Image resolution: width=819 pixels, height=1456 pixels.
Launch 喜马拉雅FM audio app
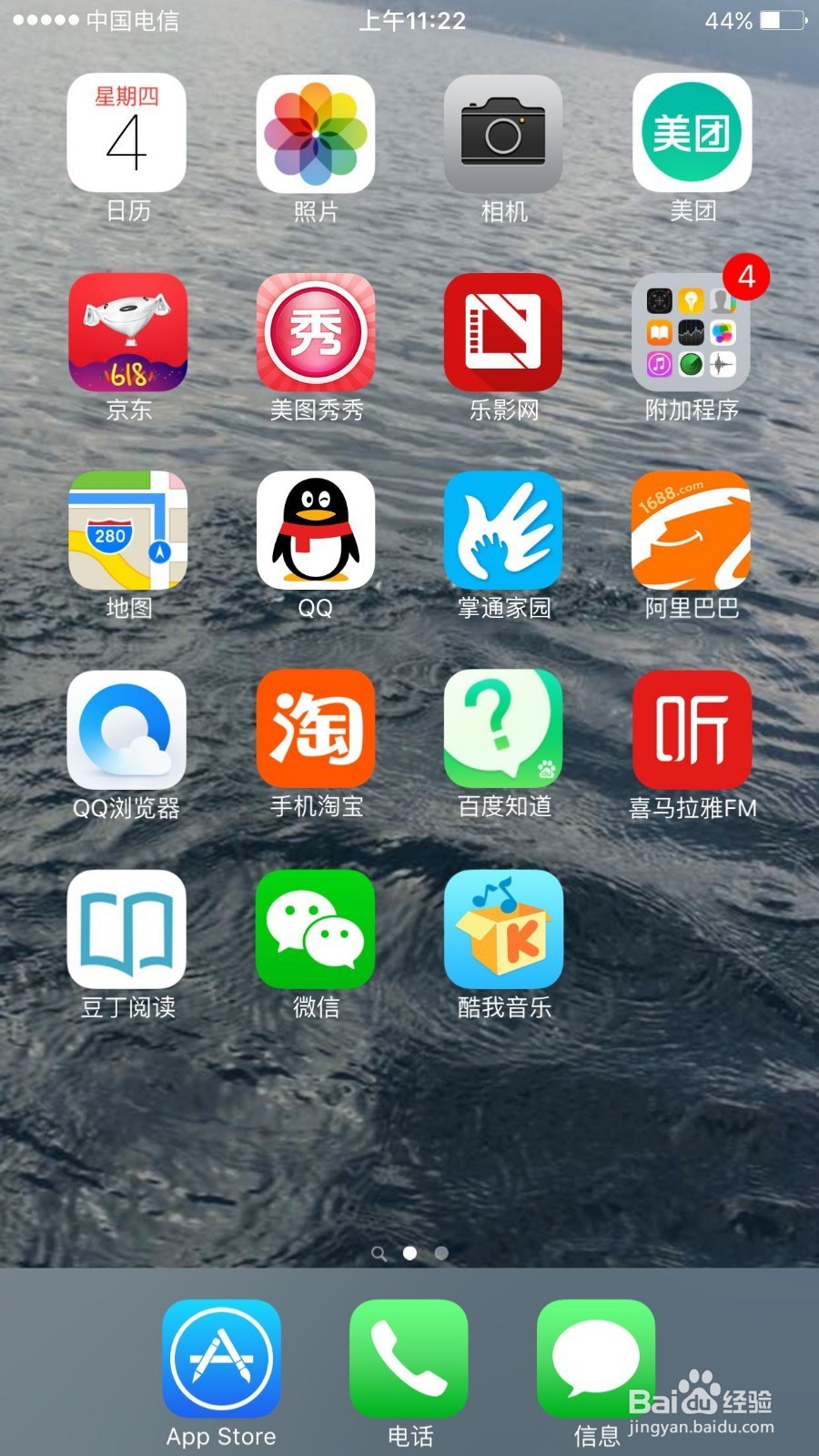(692, 730)
